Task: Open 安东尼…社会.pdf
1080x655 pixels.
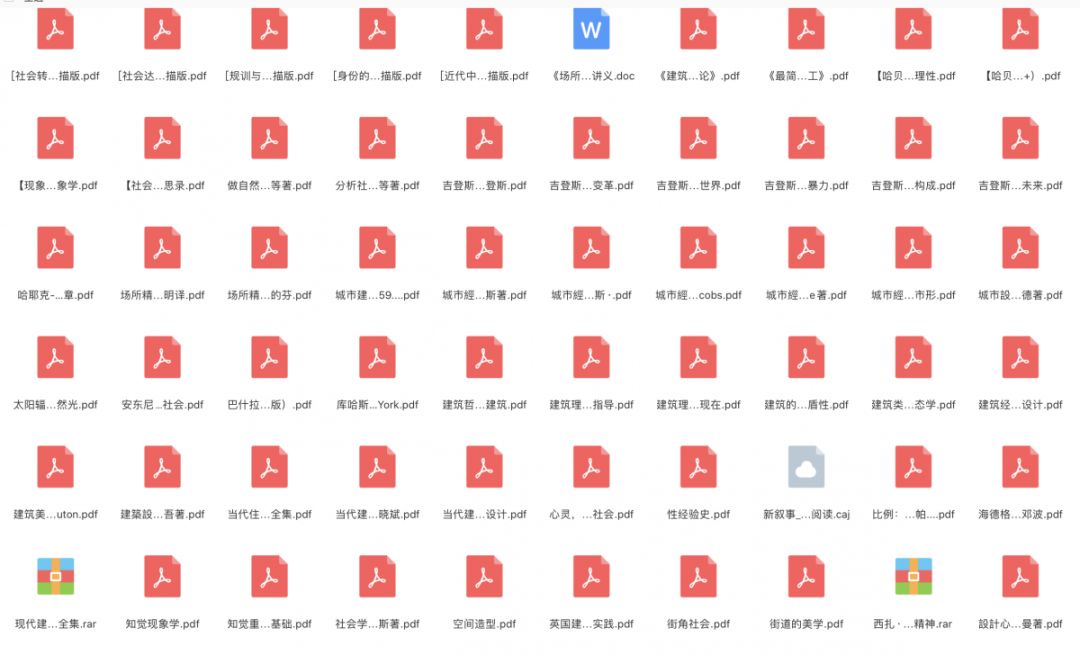Action: (x=162, y=358)
